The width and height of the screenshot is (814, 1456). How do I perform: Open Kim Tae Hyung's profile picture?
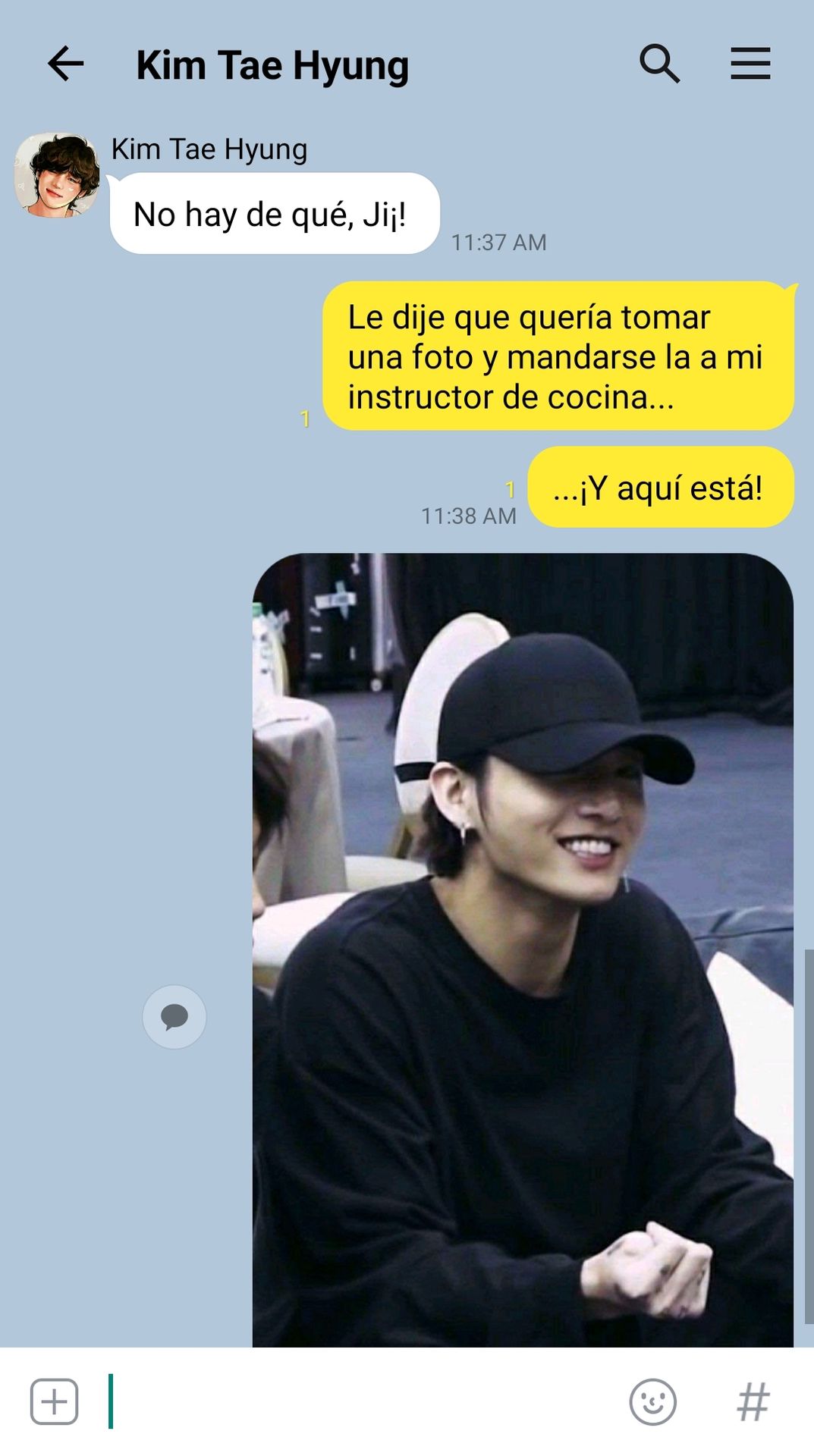click(57, 176)
